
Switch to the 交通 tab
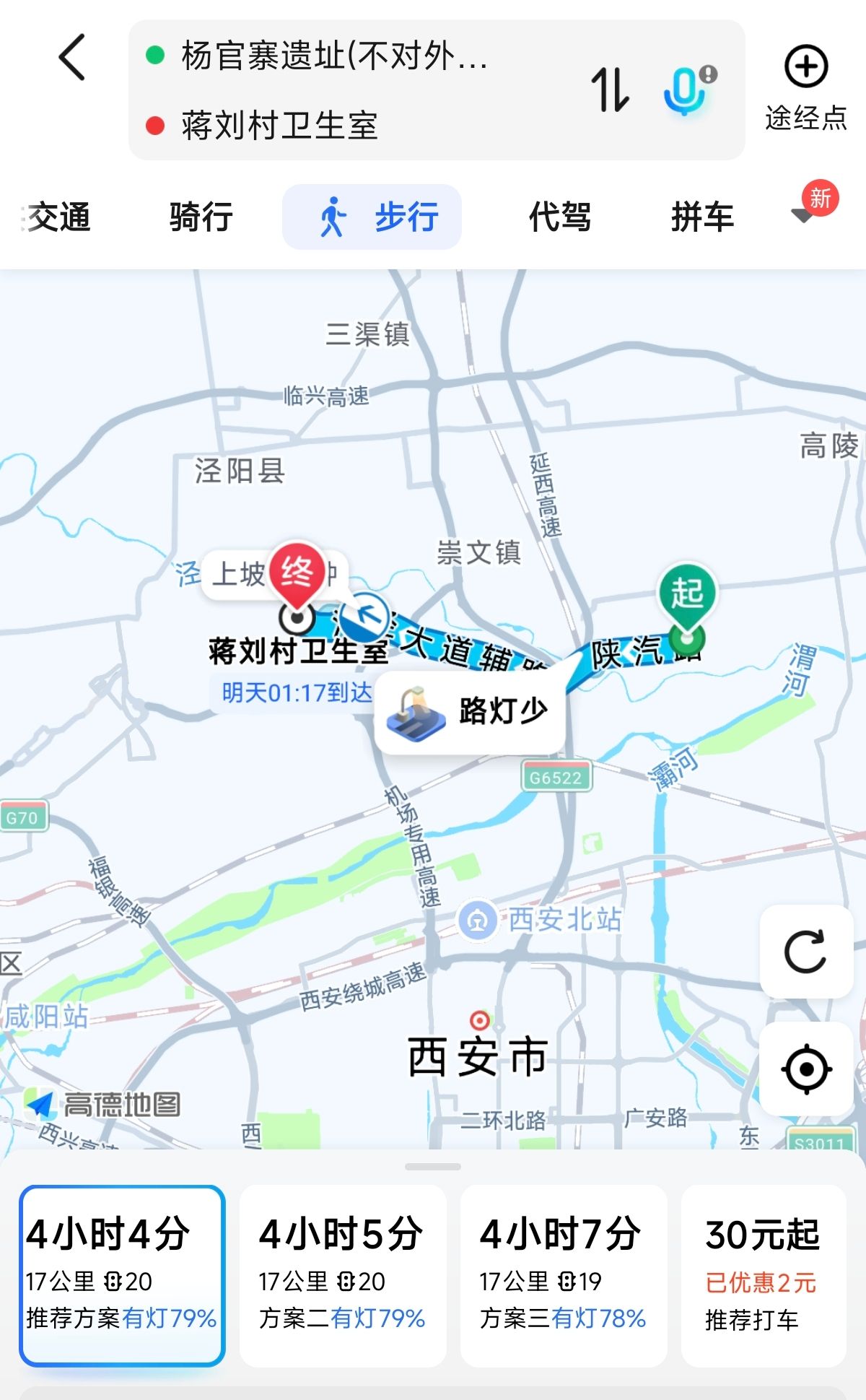point(59,217)
